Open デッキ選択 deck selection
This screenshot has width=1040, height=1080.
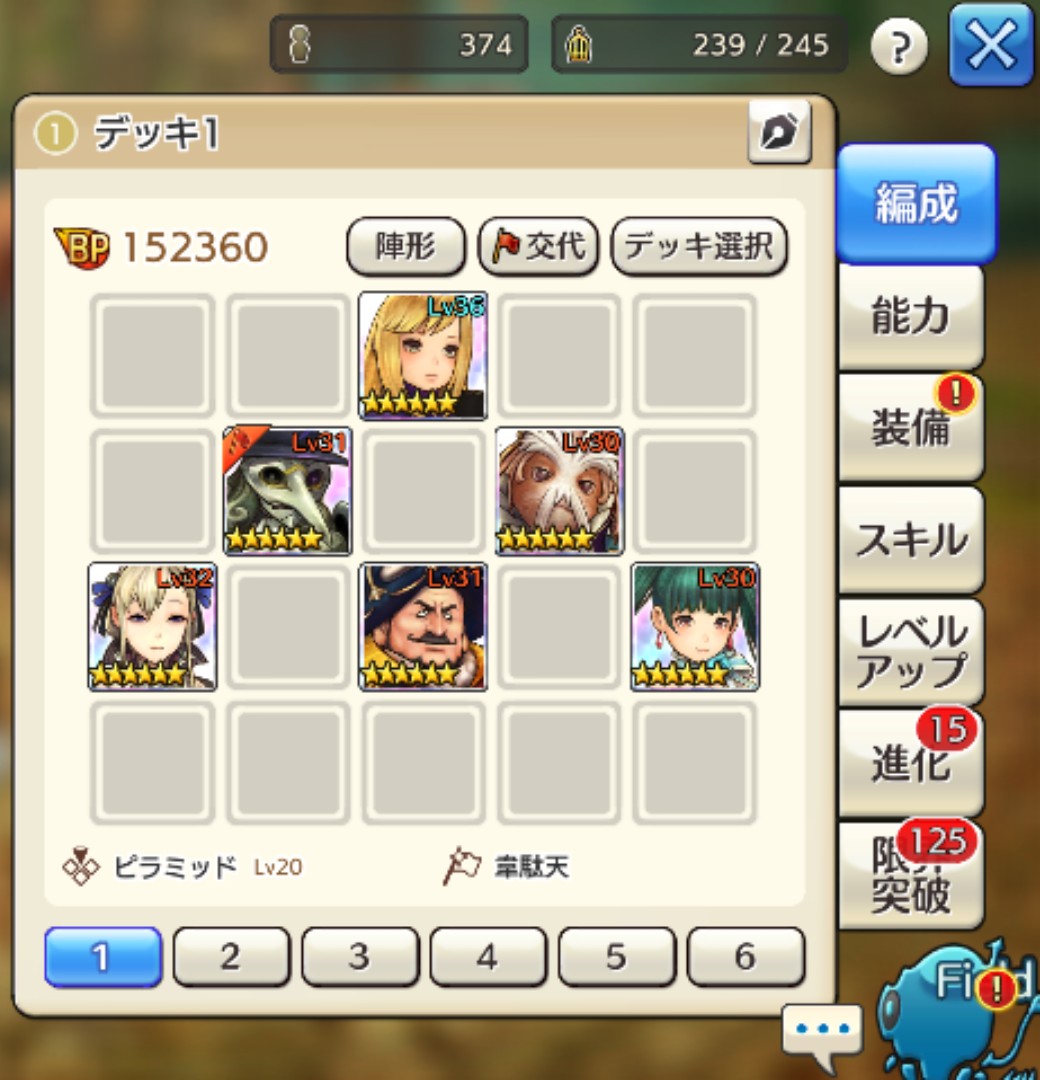699,246
